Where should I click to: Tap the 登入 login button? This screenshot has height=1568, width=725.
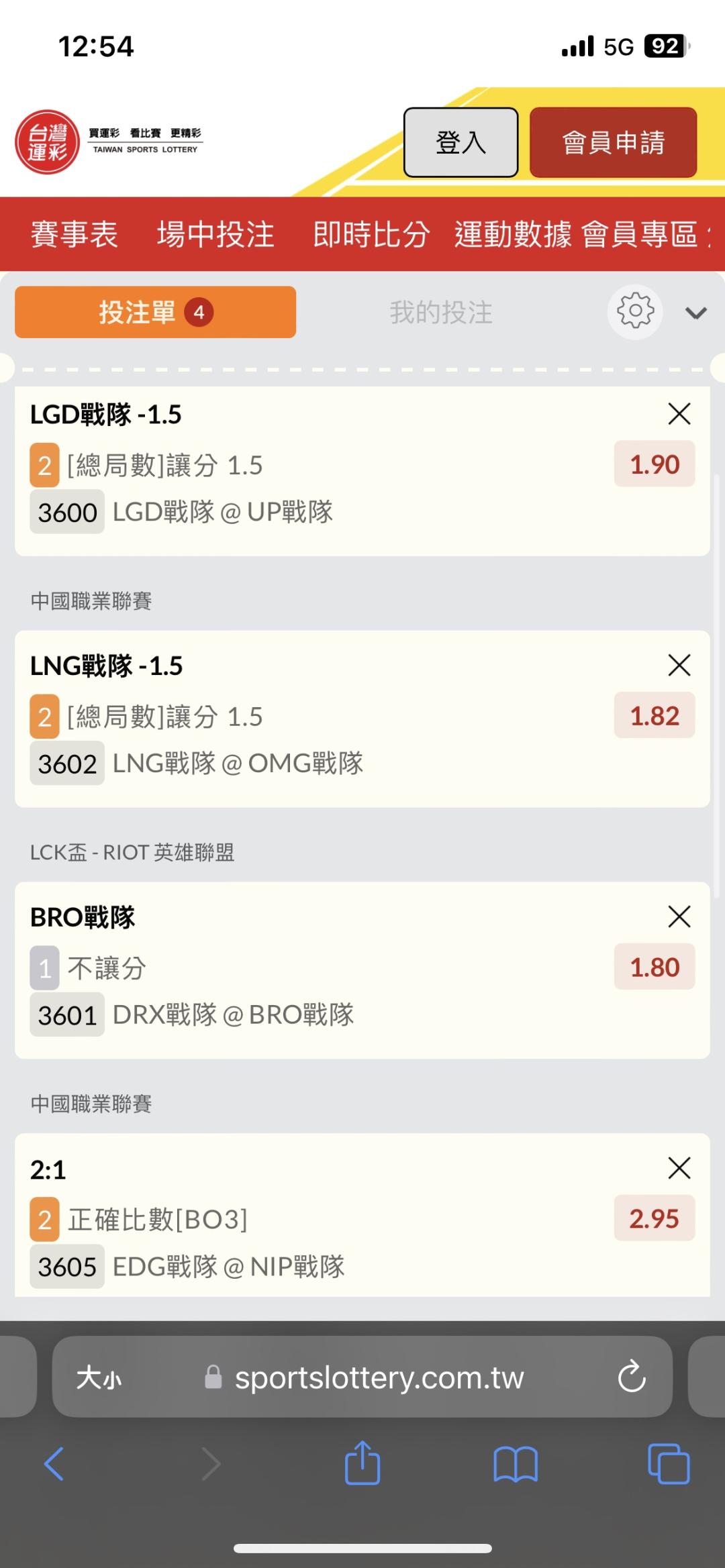click(x=461, y=142)
